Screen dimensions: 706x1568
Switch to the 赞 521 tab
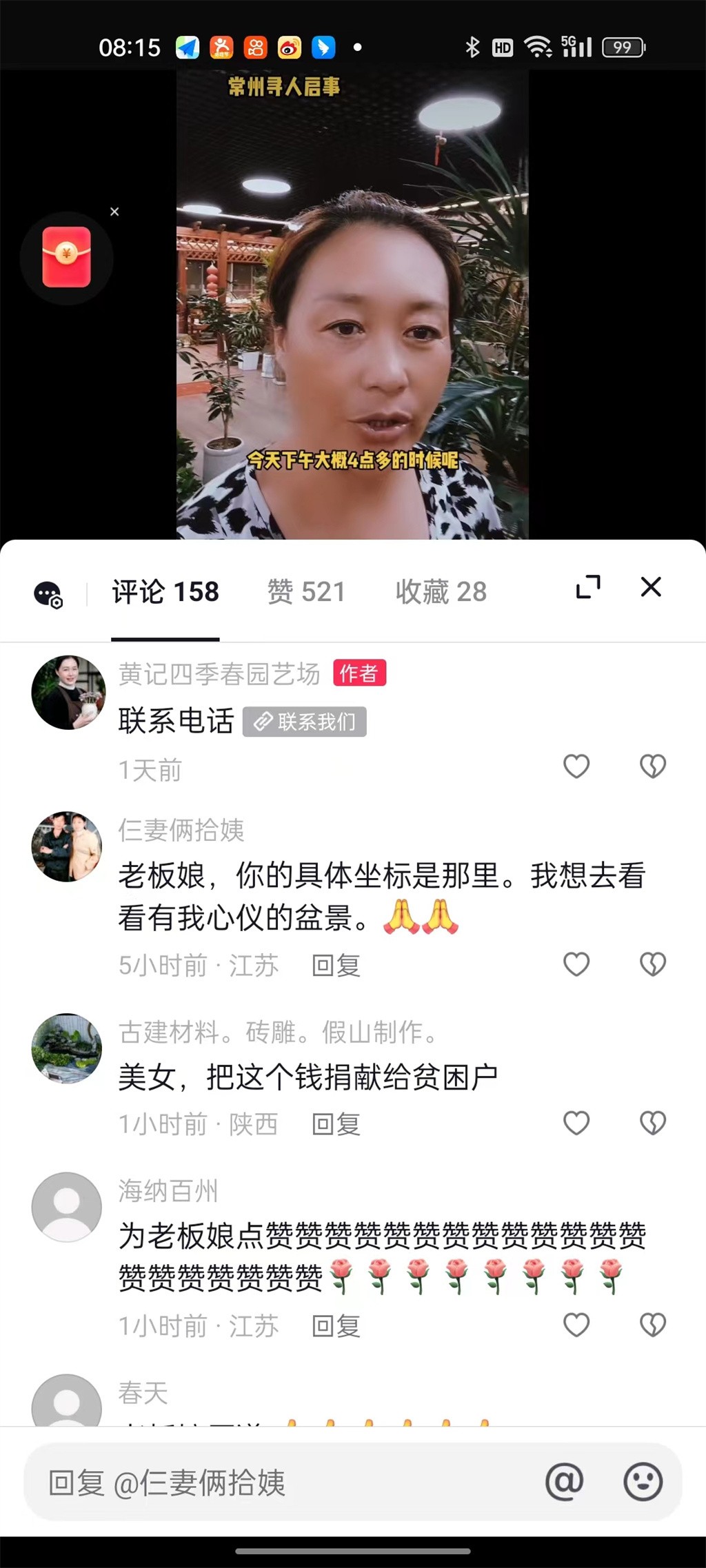pyautogui.click(x=305, y=591)
